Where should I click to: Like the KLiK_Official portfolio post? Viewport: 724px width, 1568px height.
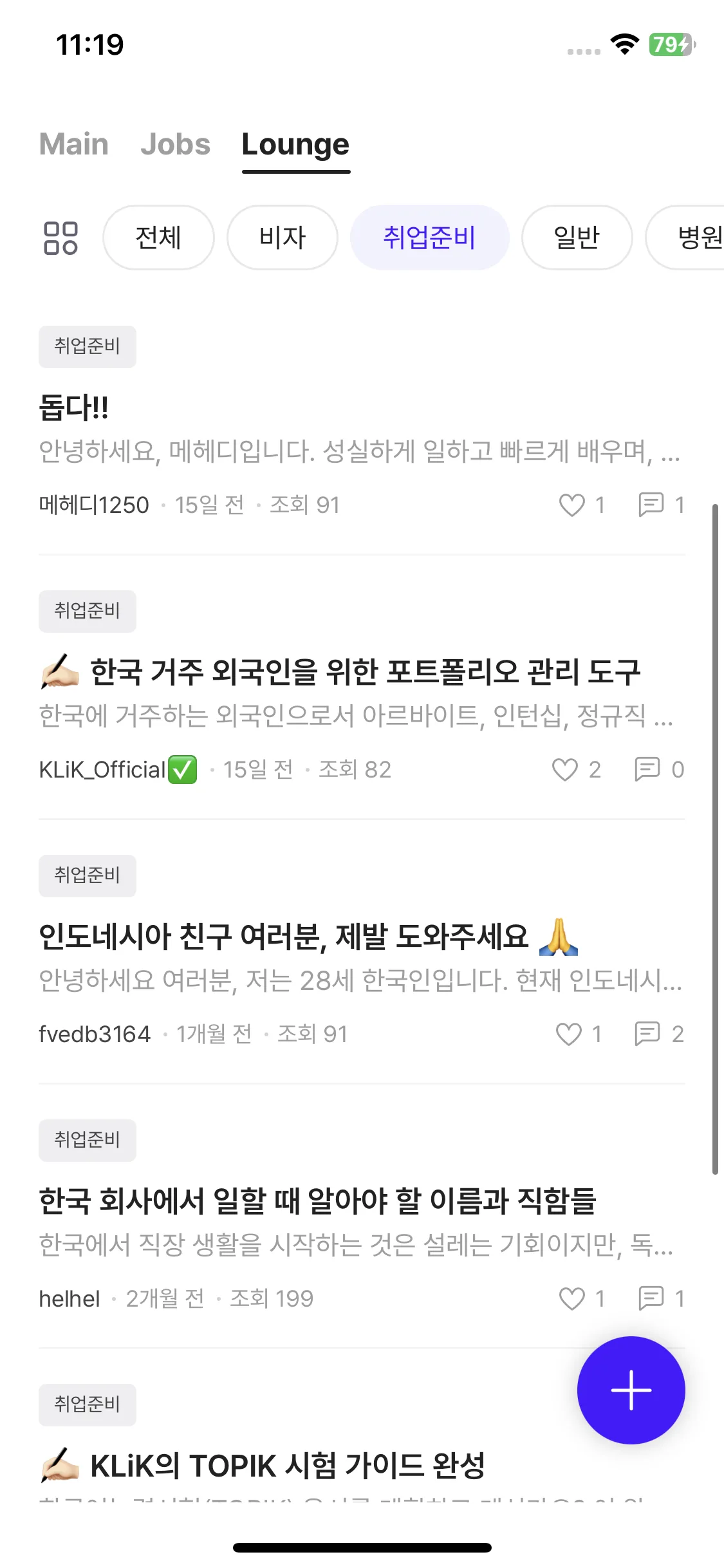click(x=565, y=770)
